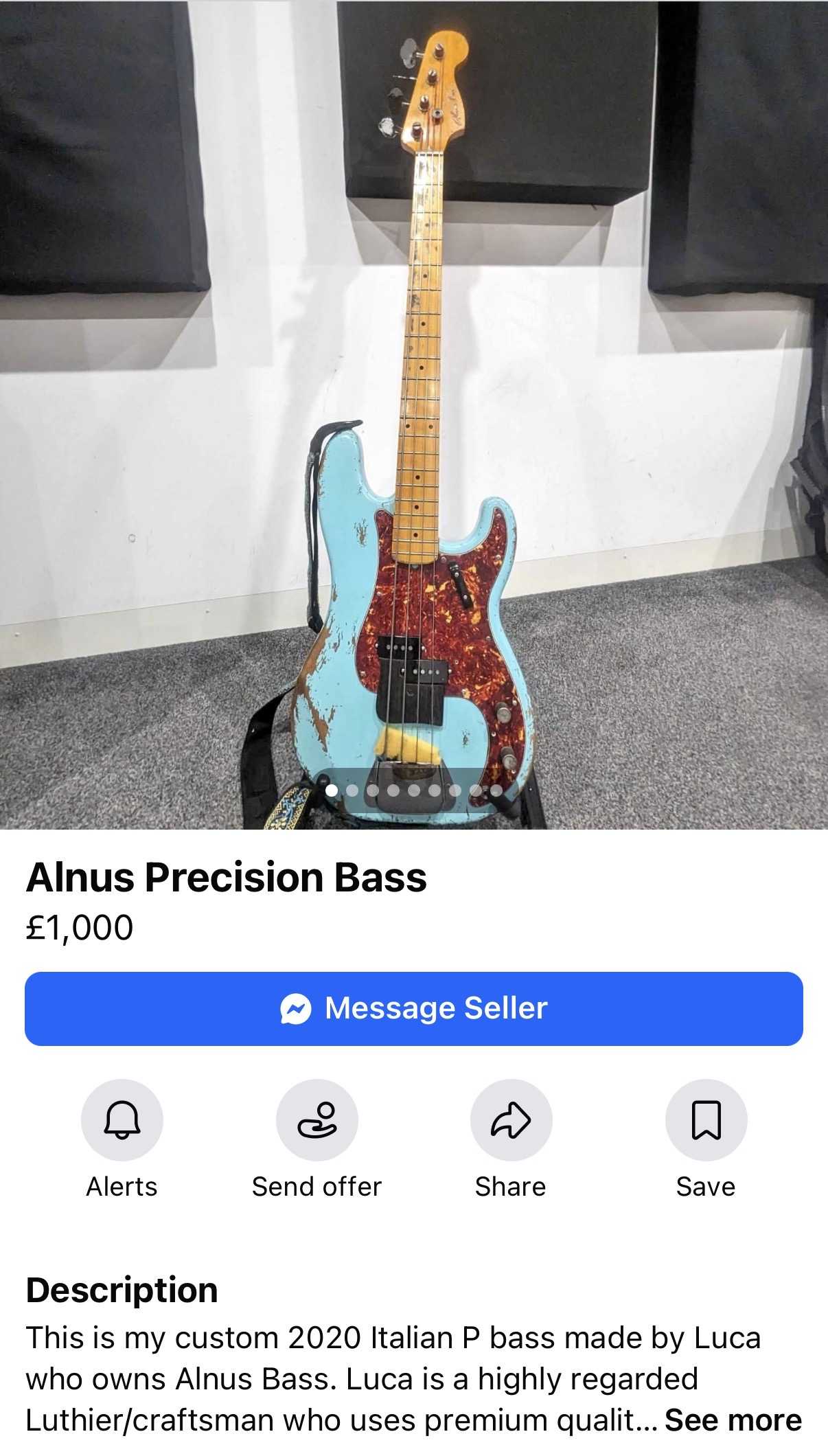Set up alerts for this listing

122,1120
